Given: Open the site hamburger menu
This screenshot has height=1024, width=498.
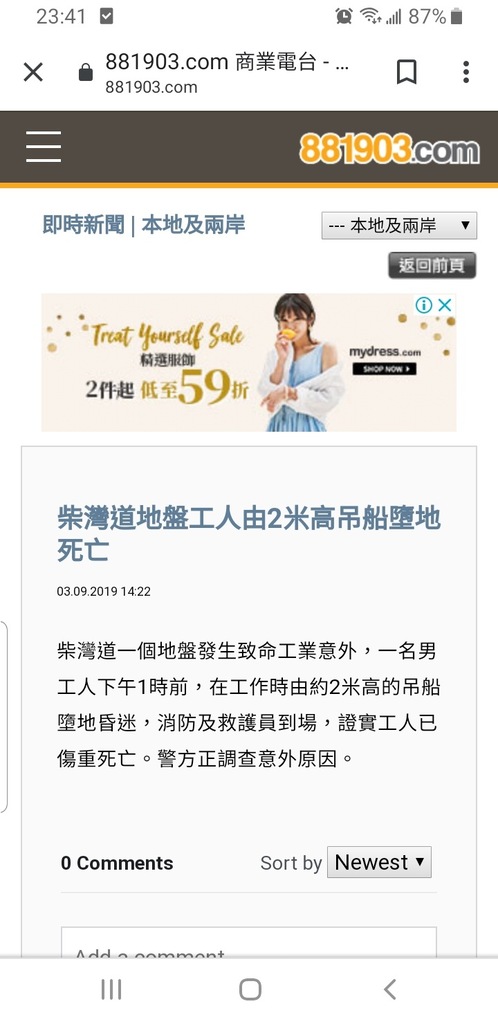Looking at the screenshot, I should pos(44,147).
